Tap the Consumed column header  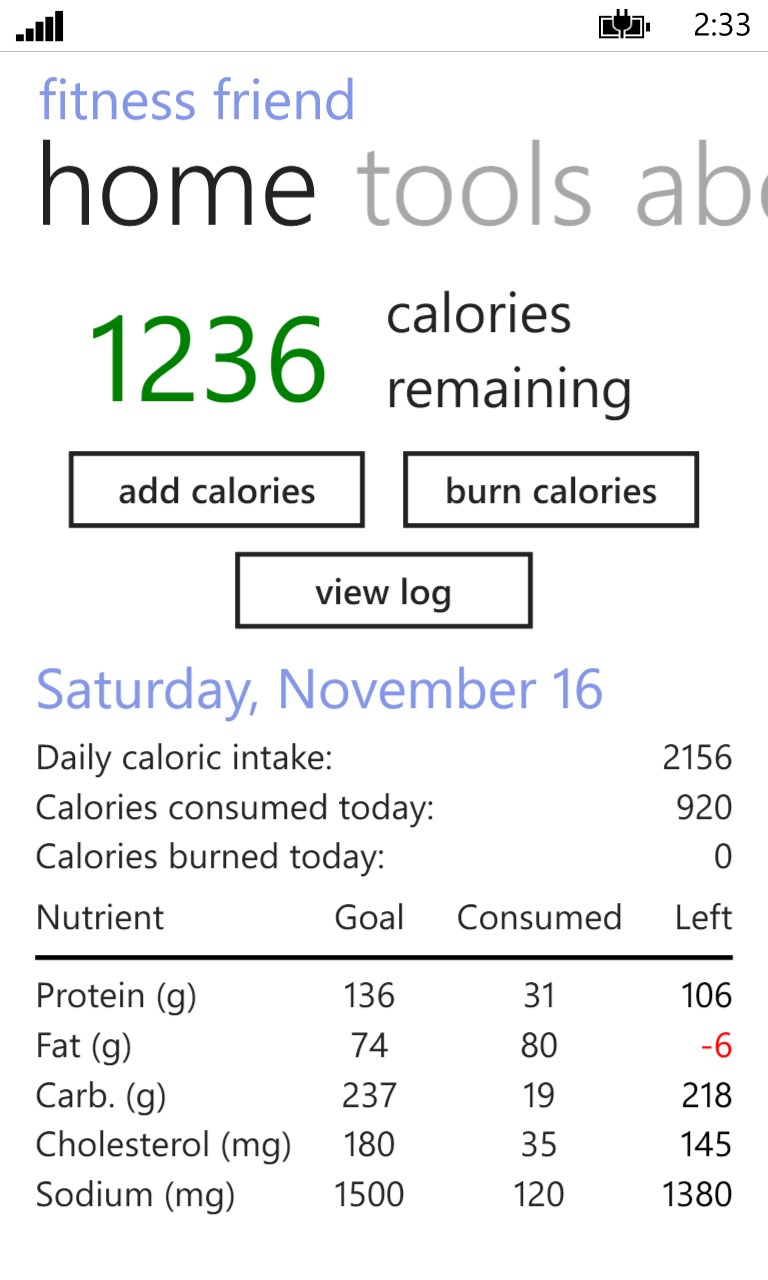tap(539, 917)
